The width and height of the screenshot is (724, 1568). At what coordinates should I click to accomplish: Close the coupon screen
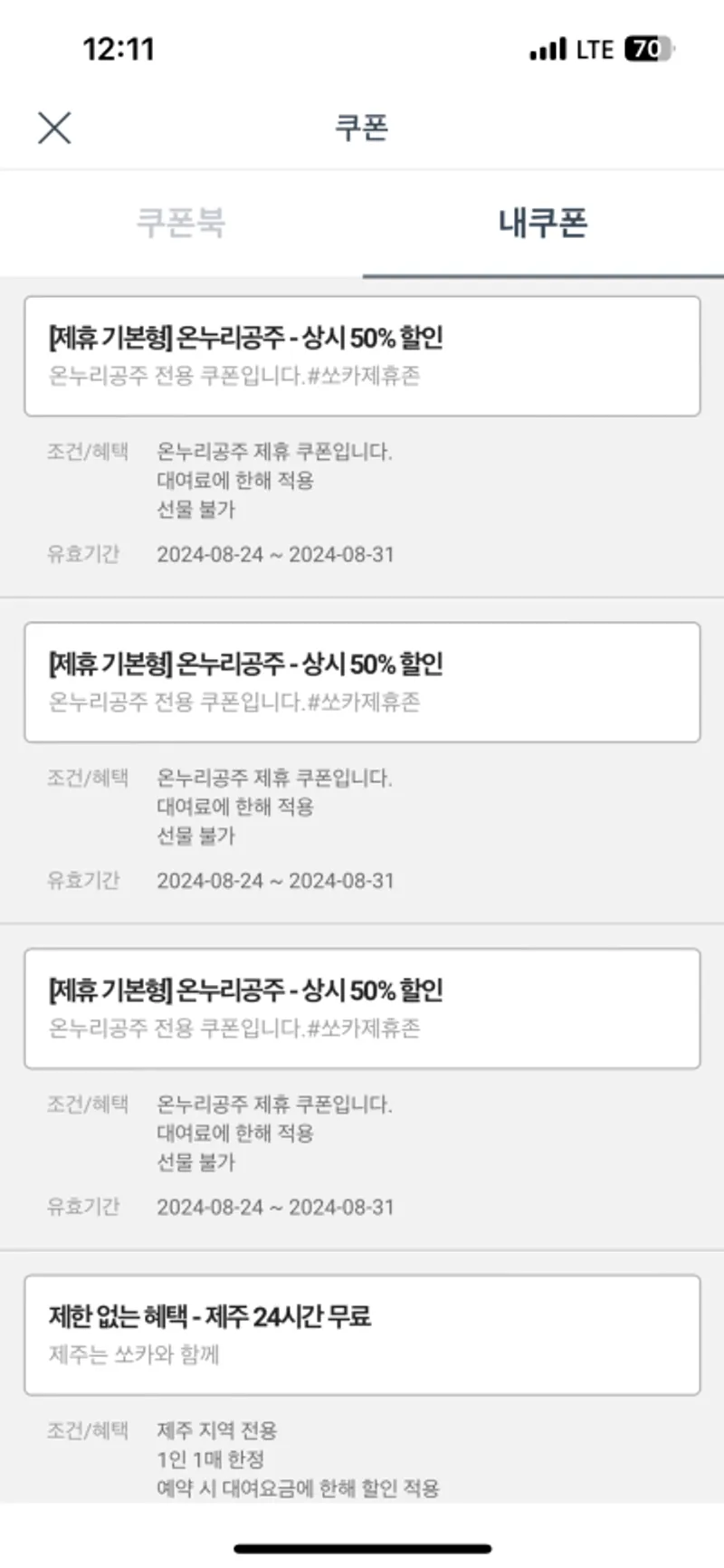54,128
